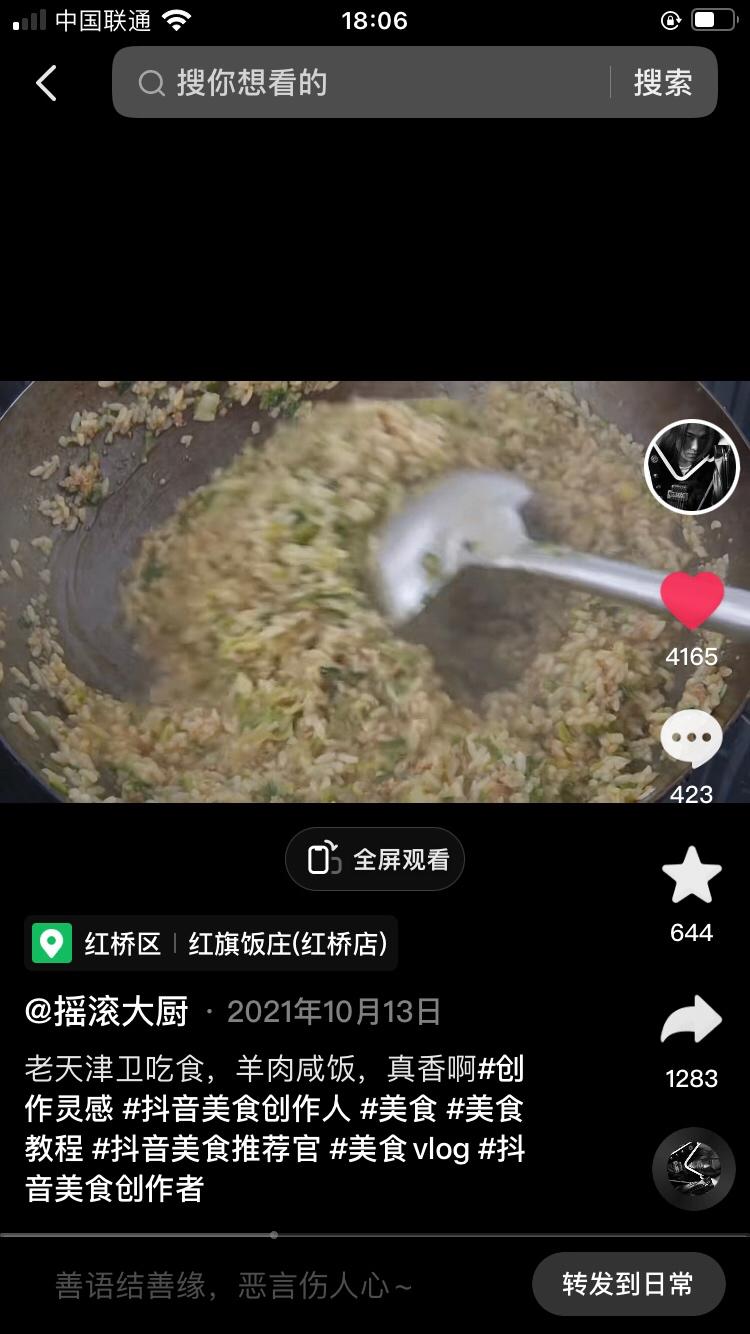This screenshot has width=750, height=1334.
Task: Tap the orientation lock icon in status bar
Action: (x=670, y=20)
